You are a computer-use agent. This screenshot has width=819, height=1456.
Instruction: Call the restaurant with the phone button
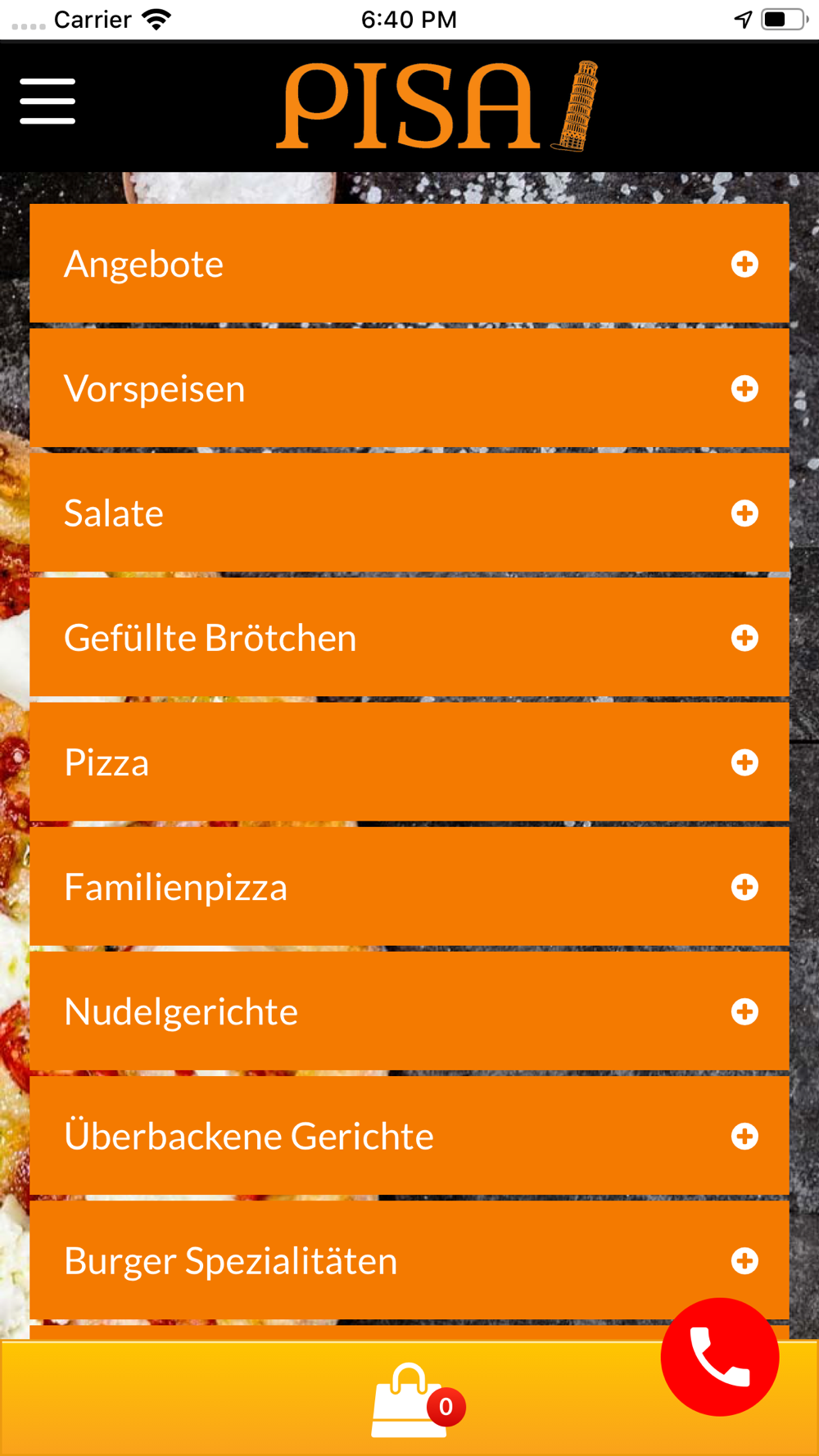click(x=720, y=1357)
